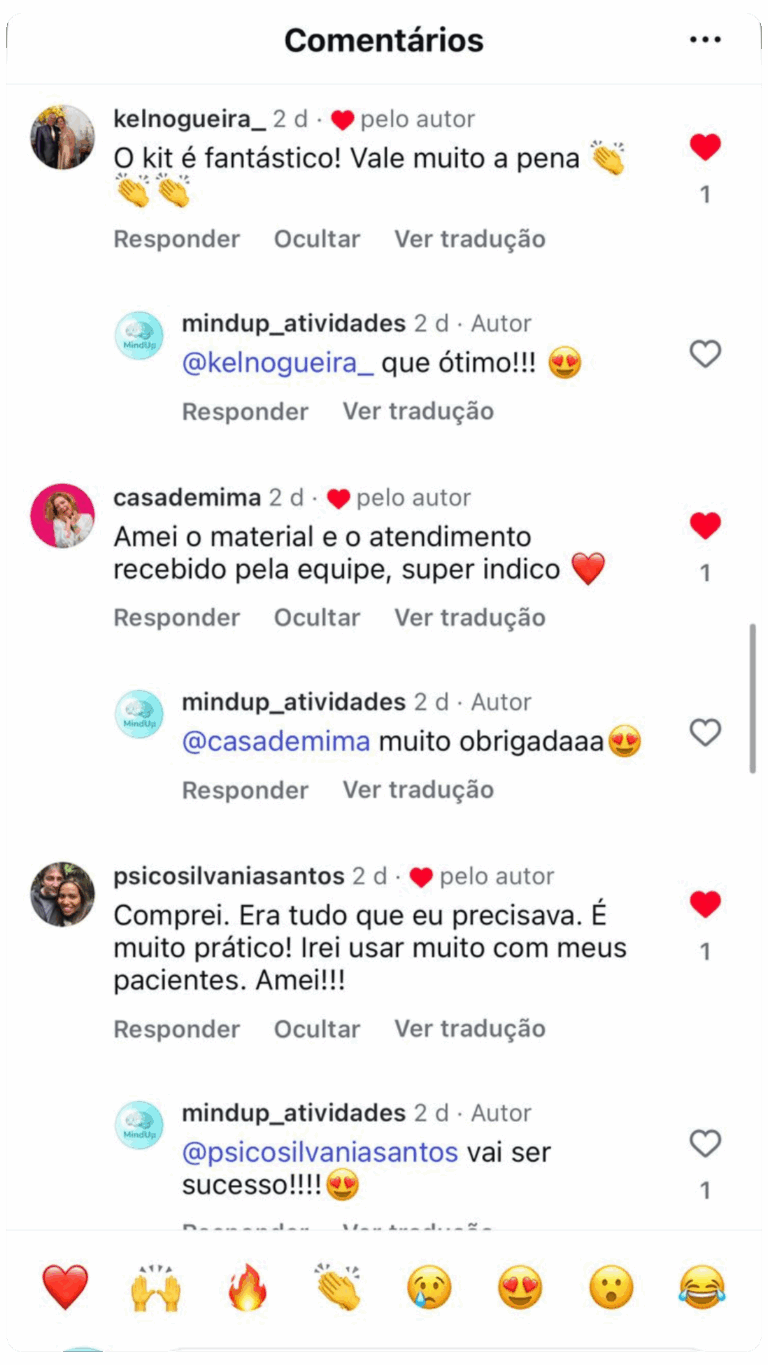Like the reply 'vai ser sucesso!!!!'
768x1365 pixels.
coord(705,1143)
